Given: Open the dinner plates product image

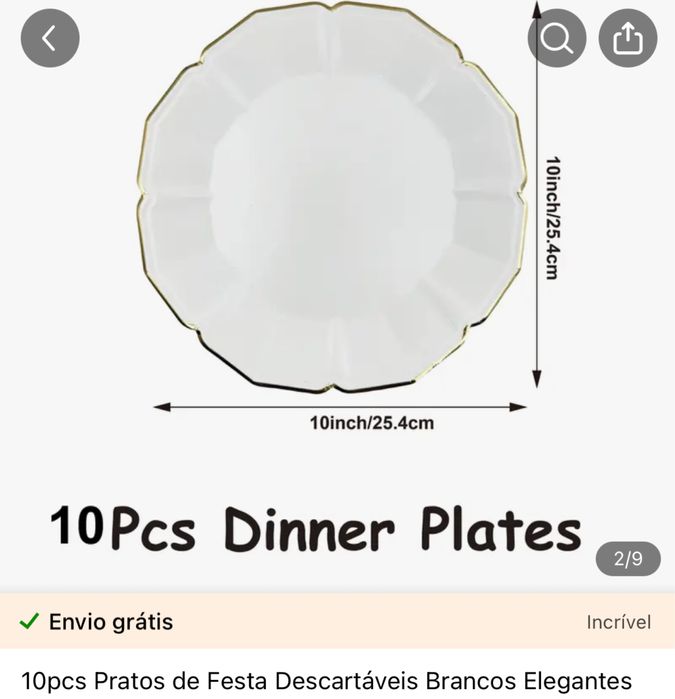Looking at the screenshot, I should pos(332,200).
